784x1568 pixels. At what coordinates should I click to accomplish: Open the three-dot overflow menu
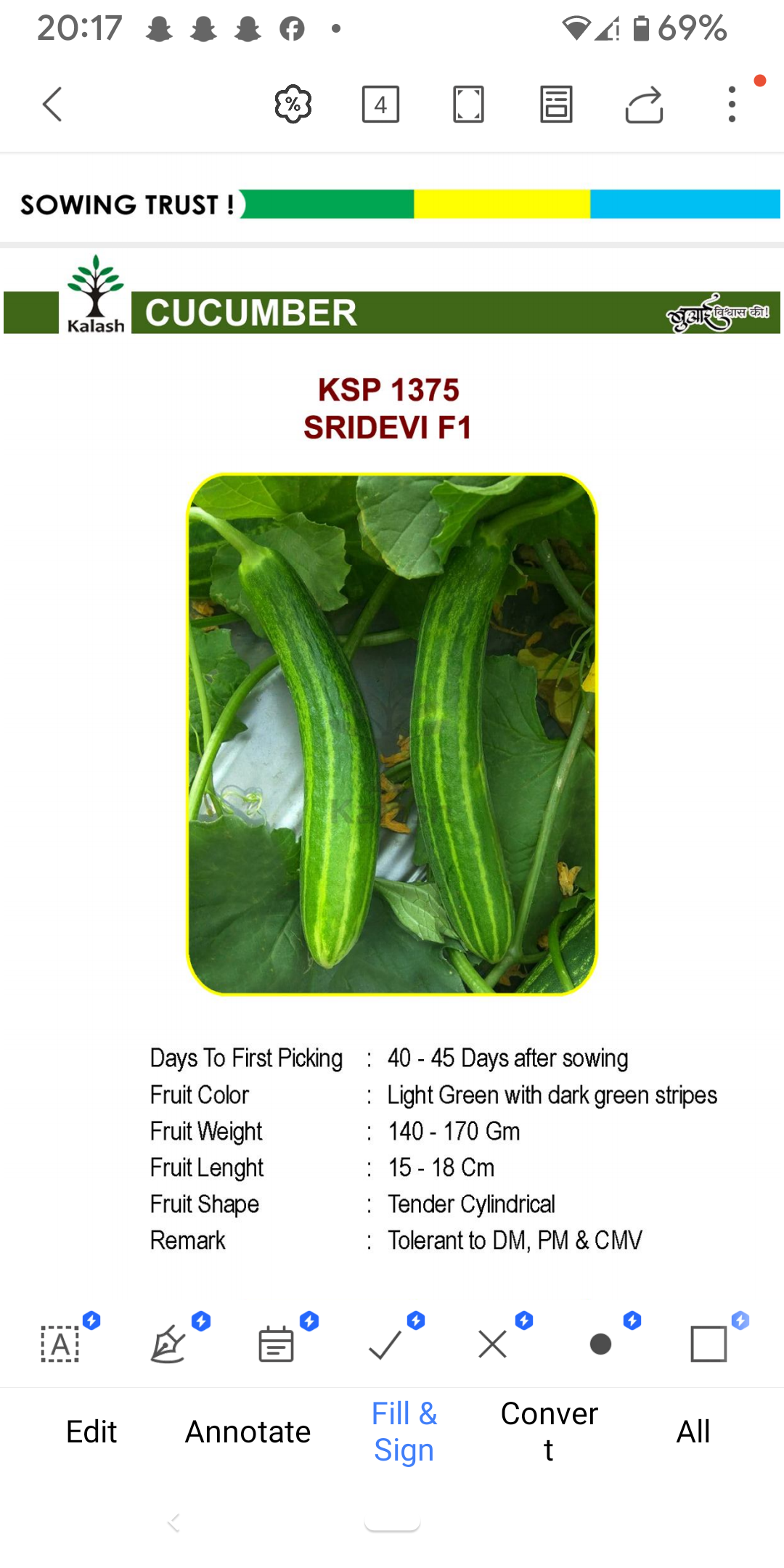tap(732, 105)
